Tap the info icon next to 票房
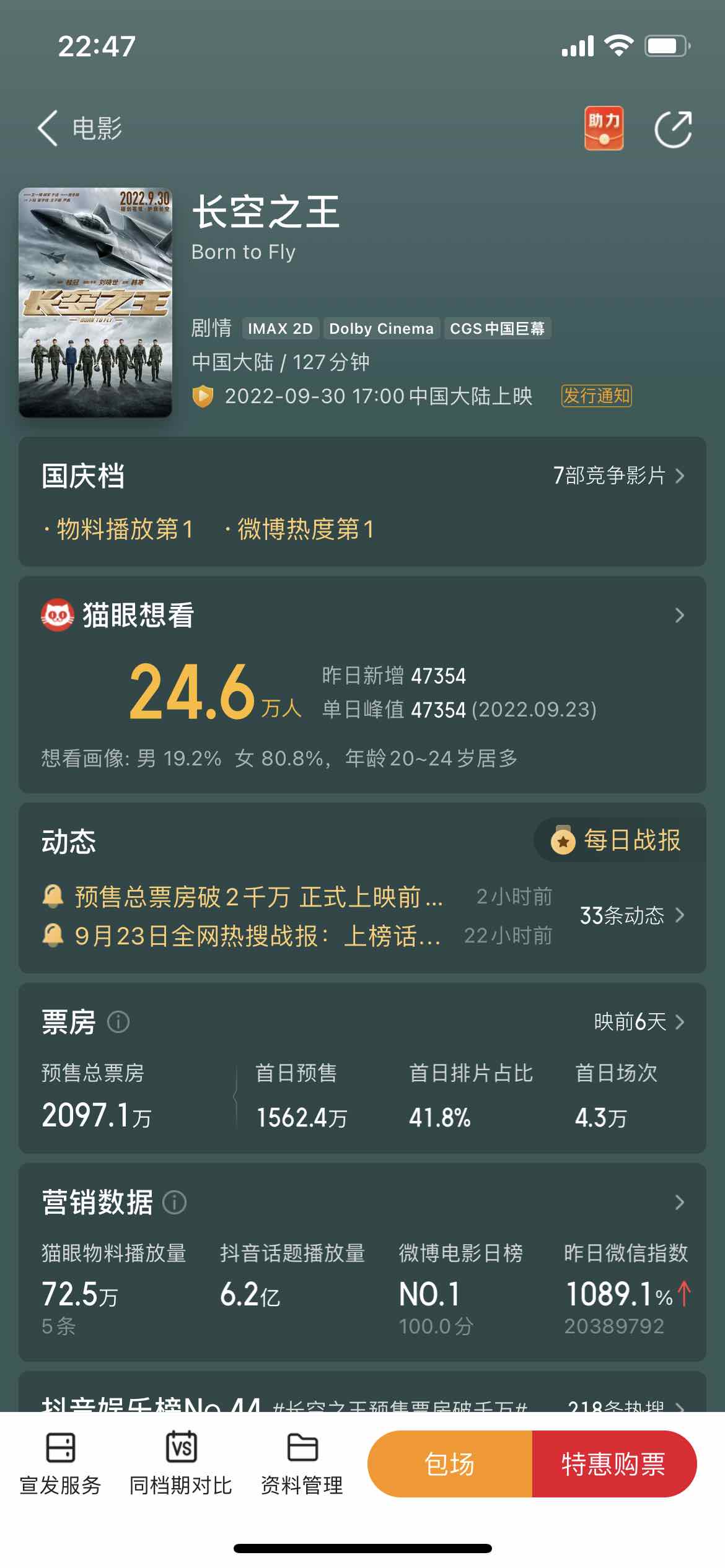The width and height of the screenshot is (725, 1568). coord(118,1022)
